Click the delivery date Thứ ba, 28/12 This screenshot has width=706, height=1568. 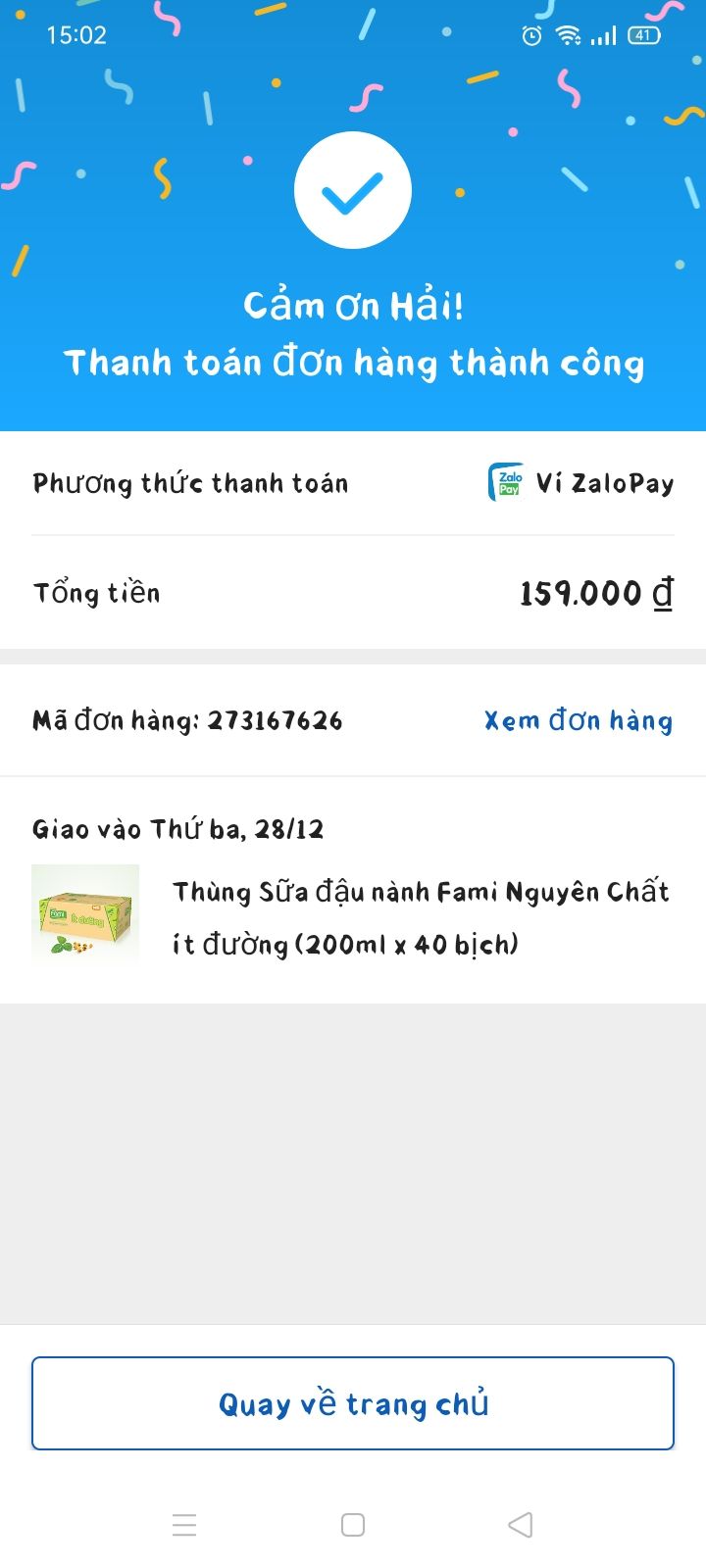point(176,829)
